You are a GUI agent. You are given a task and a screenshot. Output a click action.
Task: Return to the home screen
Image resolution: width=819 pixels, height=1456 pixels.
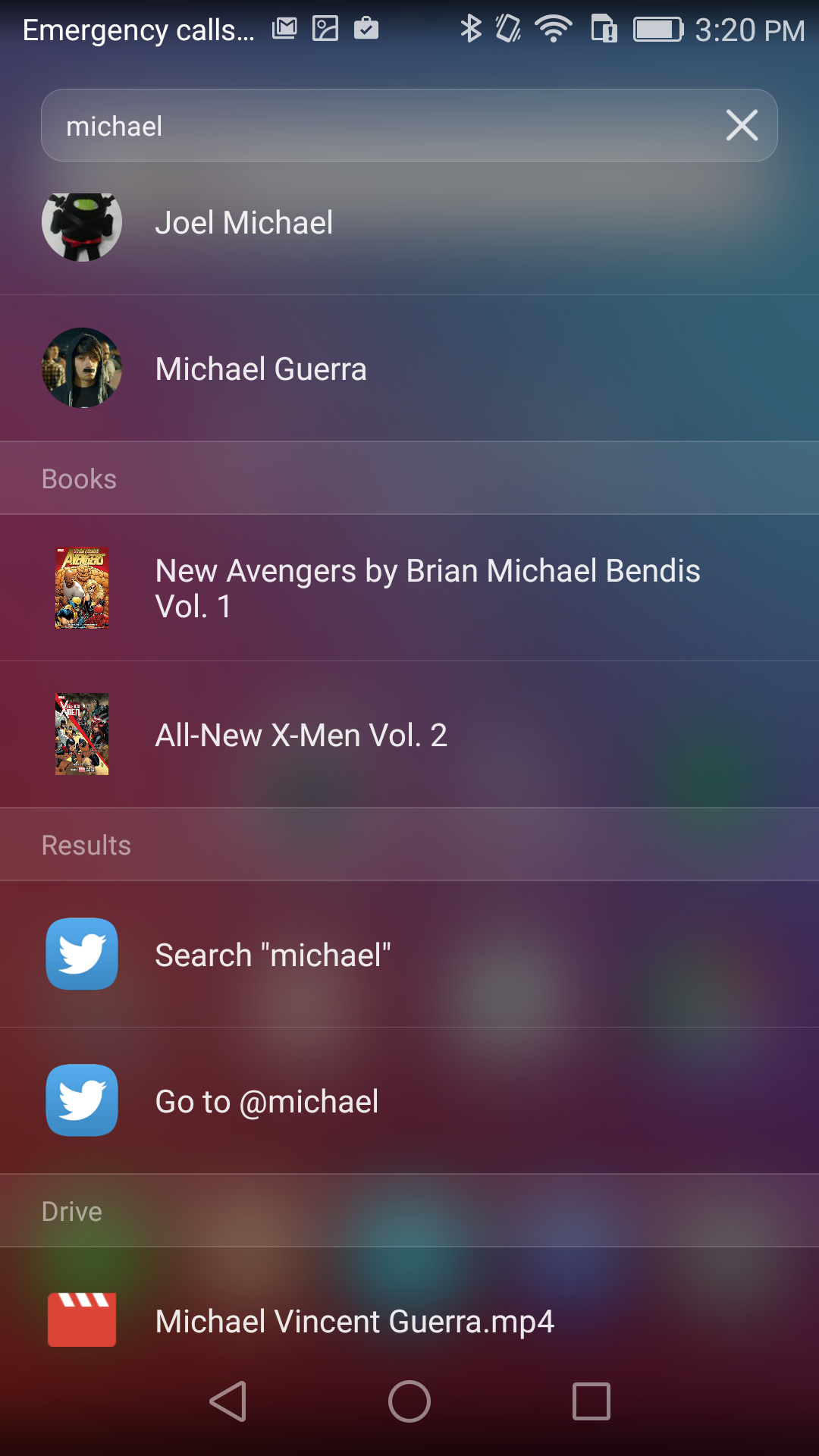[x=409, y=1401]
